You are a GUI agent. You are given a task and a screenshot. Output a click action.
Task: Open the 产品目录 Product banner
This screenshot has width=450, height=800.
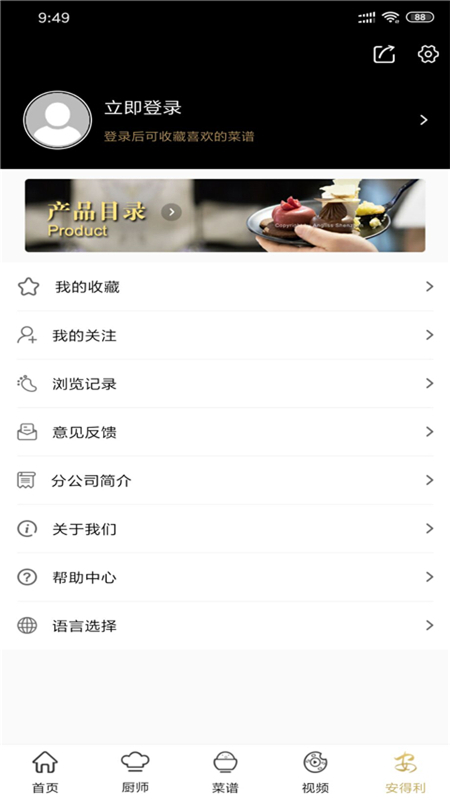(x=225, y=215)
